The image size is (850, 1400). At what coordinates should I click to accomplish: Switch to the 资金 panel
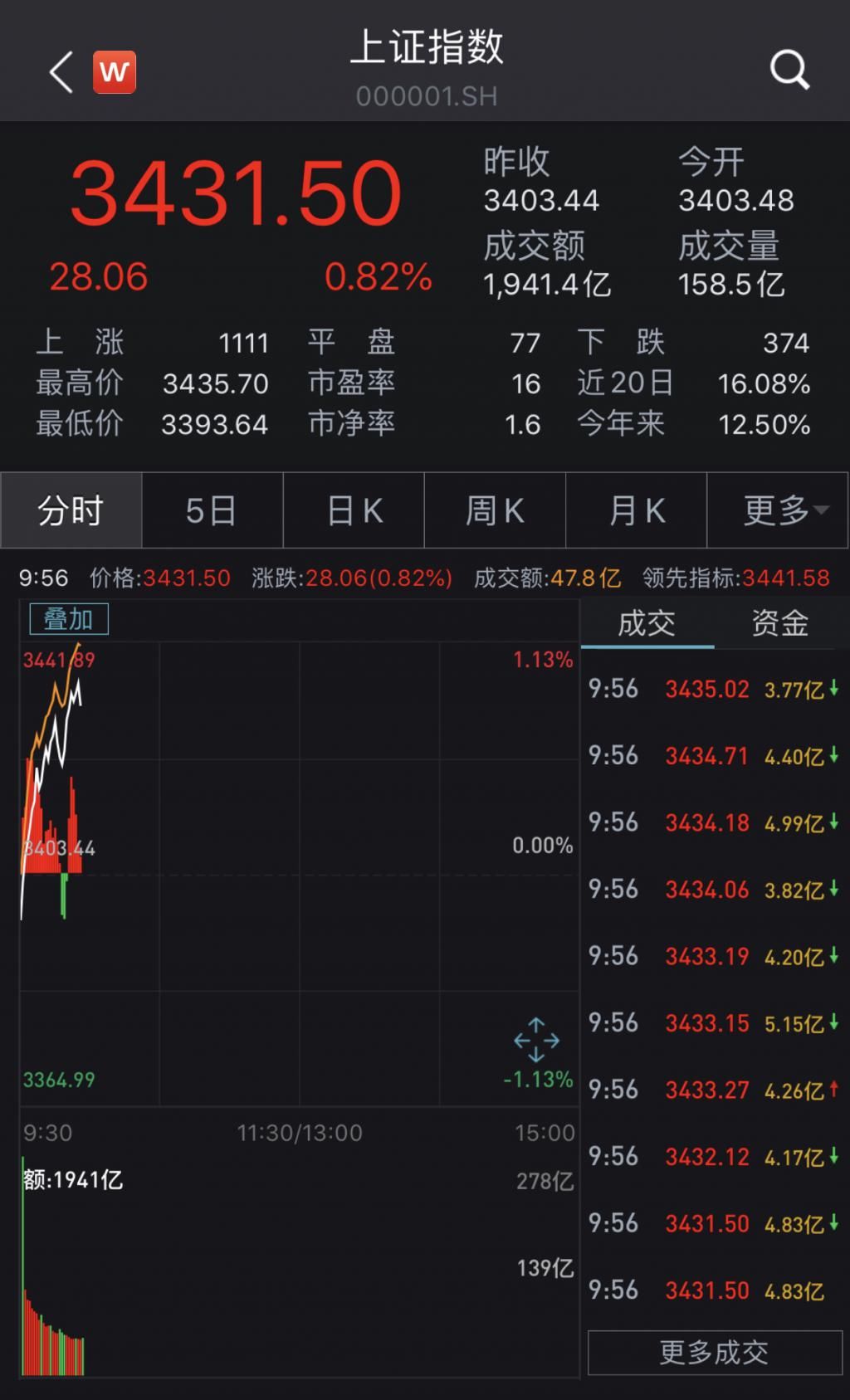[x=778, y=624]
